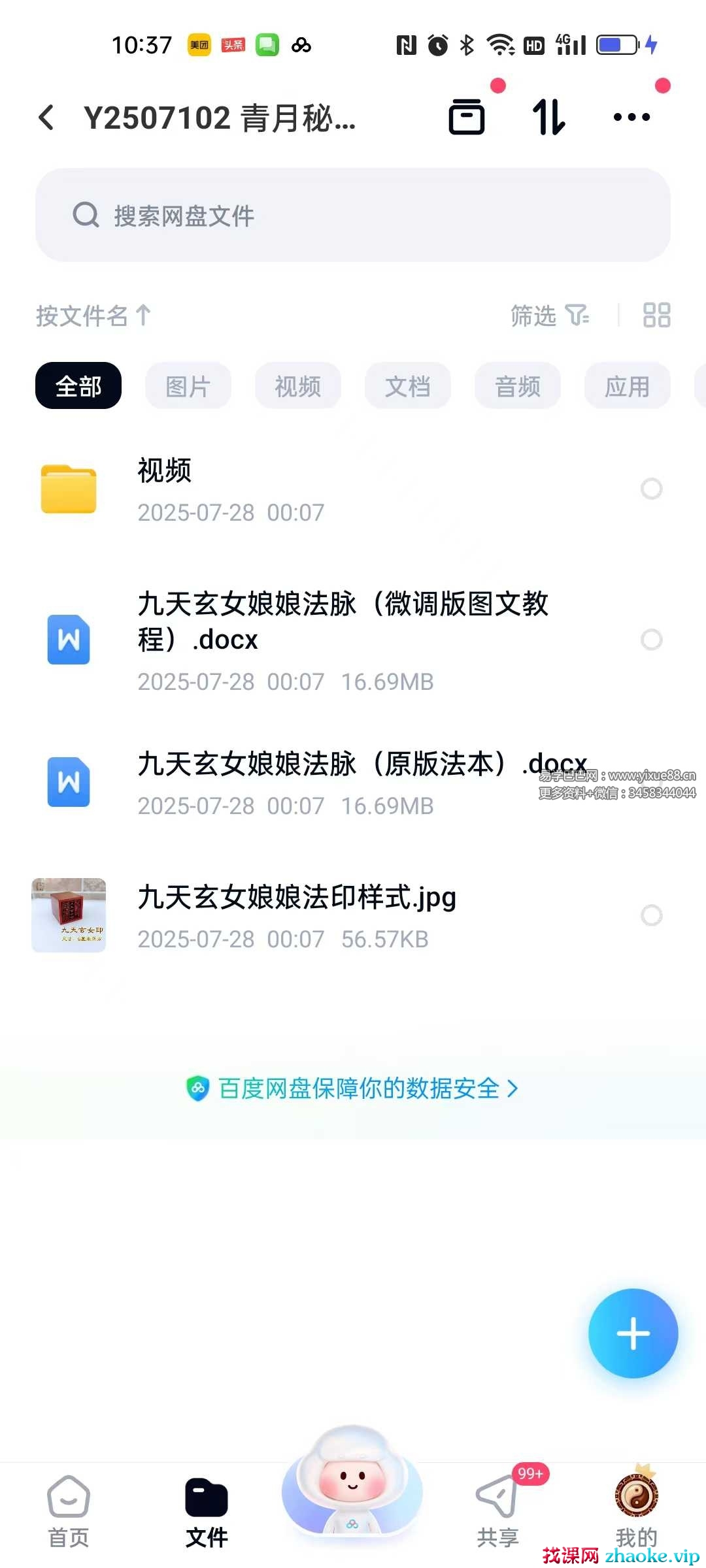
Task: Tap the blue plus upload button
Action: tap(633, 1333)
